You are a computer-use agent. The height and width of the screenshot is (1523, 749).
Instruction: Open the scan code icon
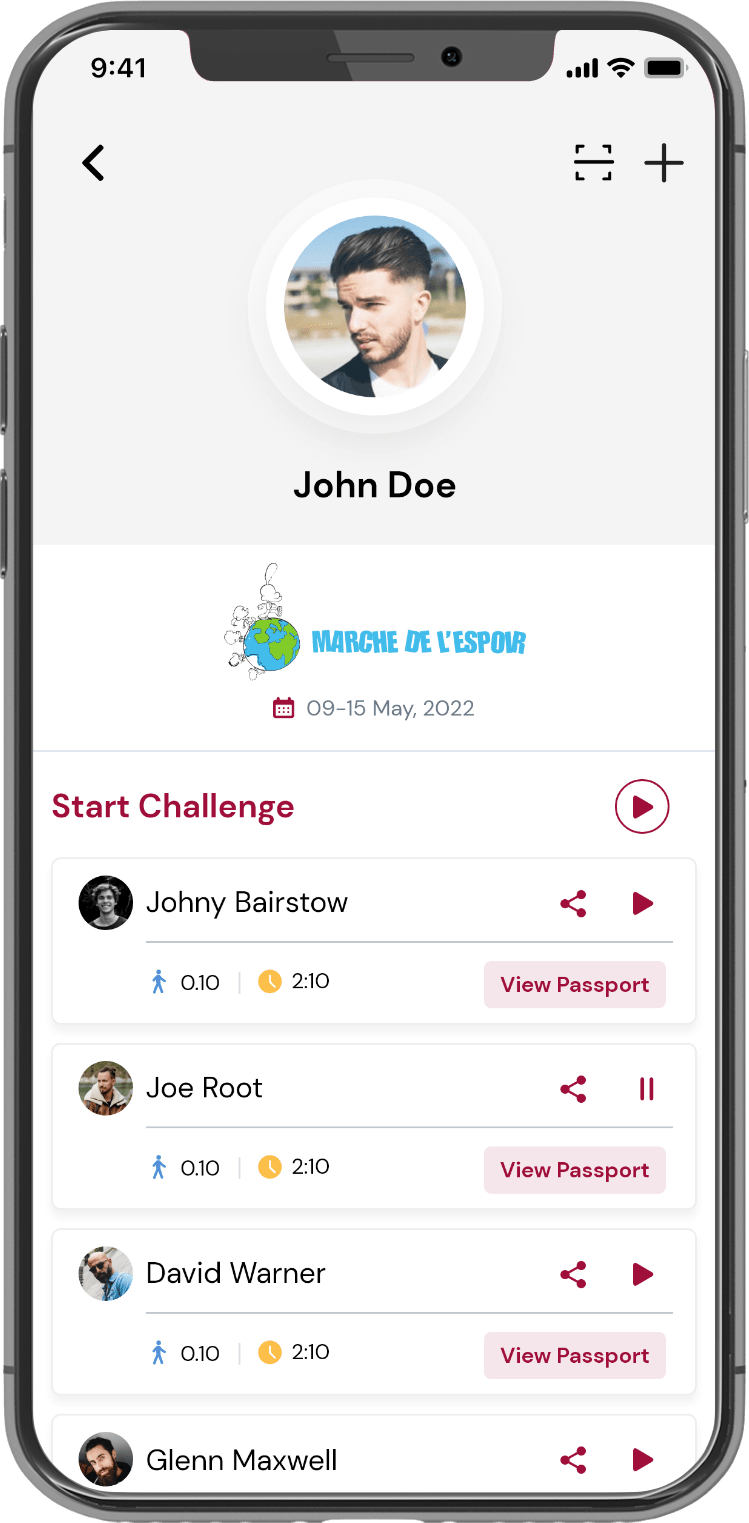coord(593,163)
